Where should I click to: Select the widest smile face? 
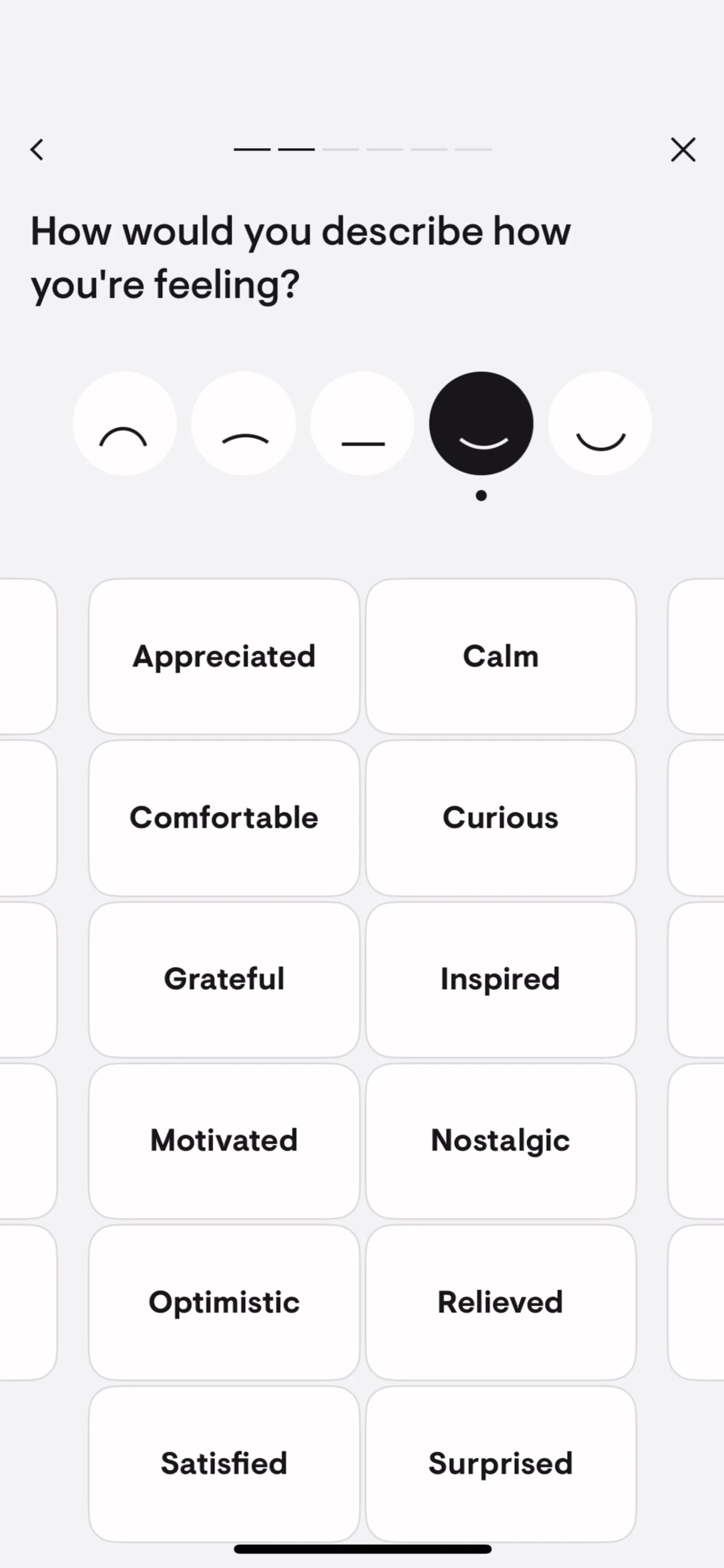(x=600, y=424)
